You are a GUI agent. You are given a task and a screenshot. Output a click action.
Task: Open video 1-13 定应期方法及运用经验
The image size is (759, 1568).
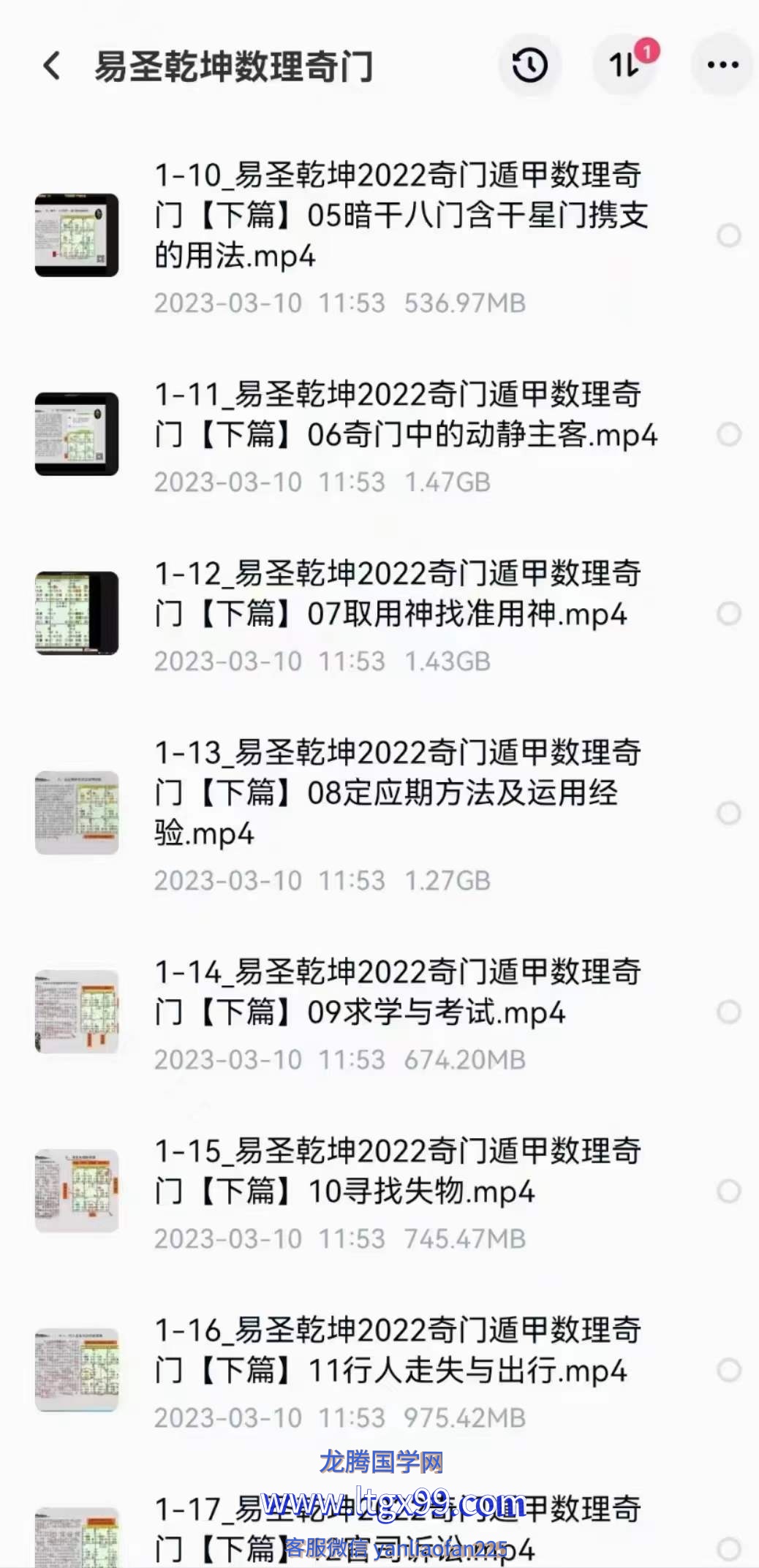397,792
